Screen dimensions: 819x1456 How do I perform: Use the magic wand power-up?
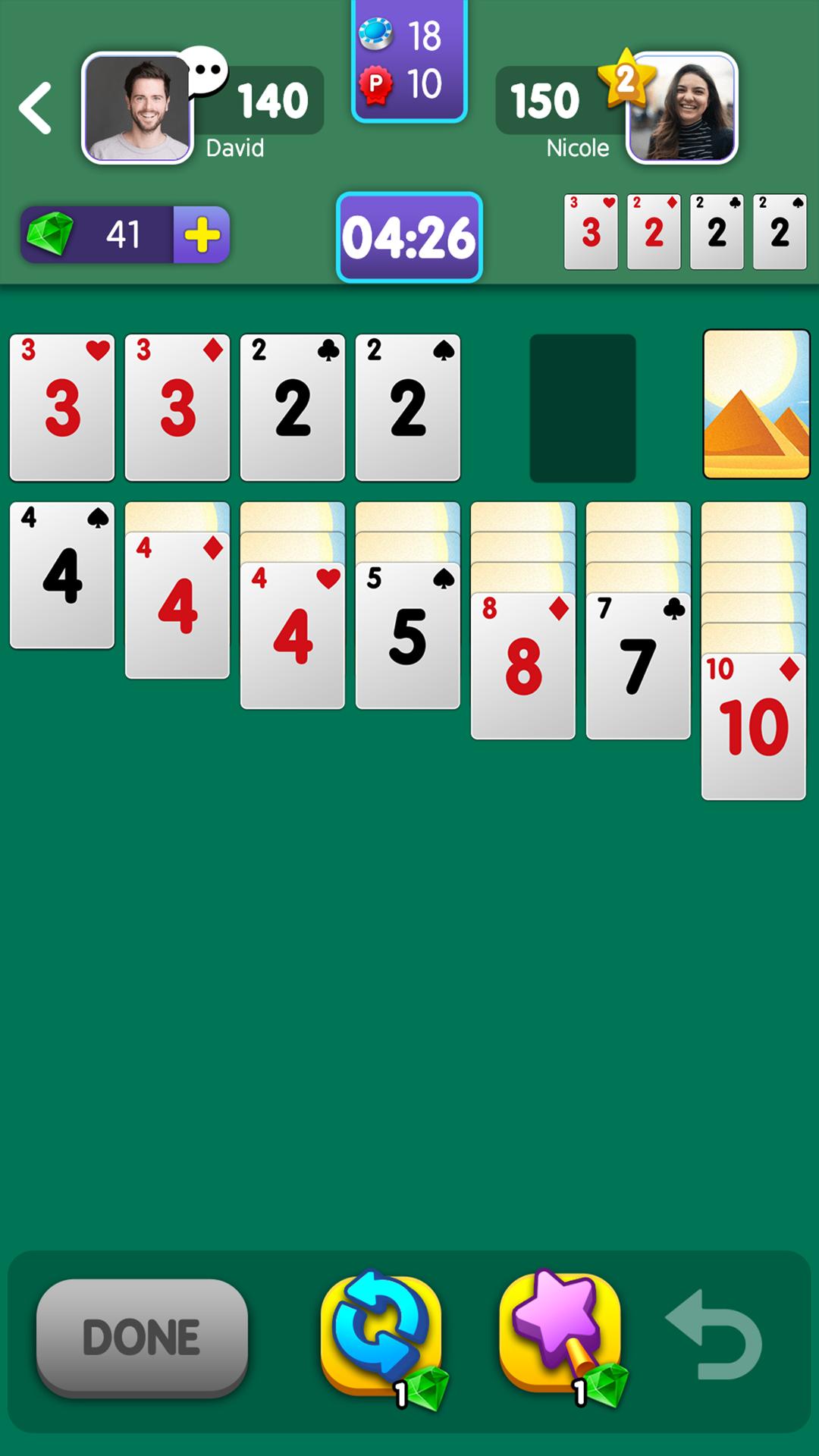(x=560, y=1334)
